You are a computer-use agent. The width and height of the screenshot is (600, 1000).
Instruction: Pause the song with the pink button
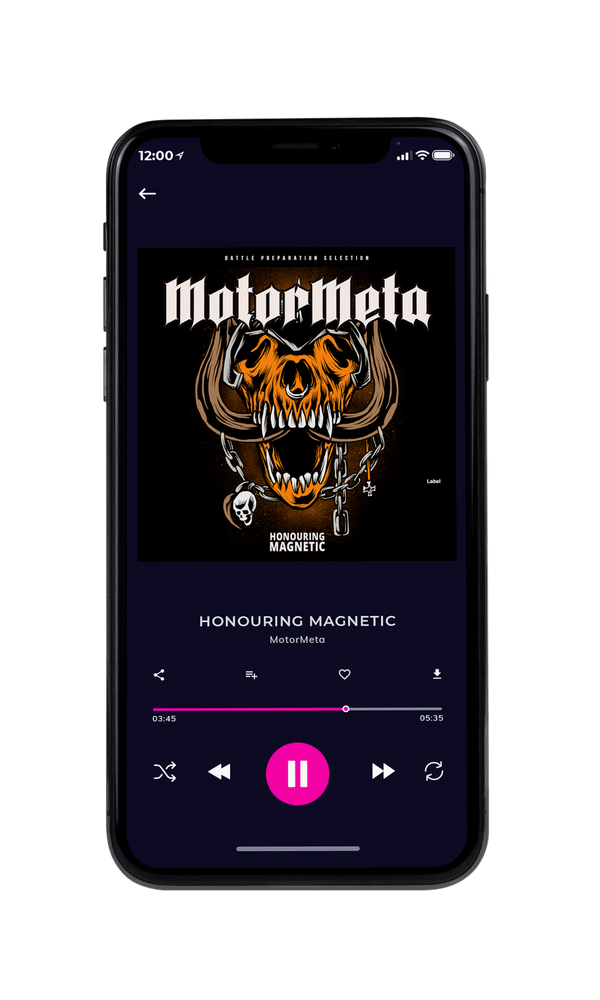pos(297,774)
